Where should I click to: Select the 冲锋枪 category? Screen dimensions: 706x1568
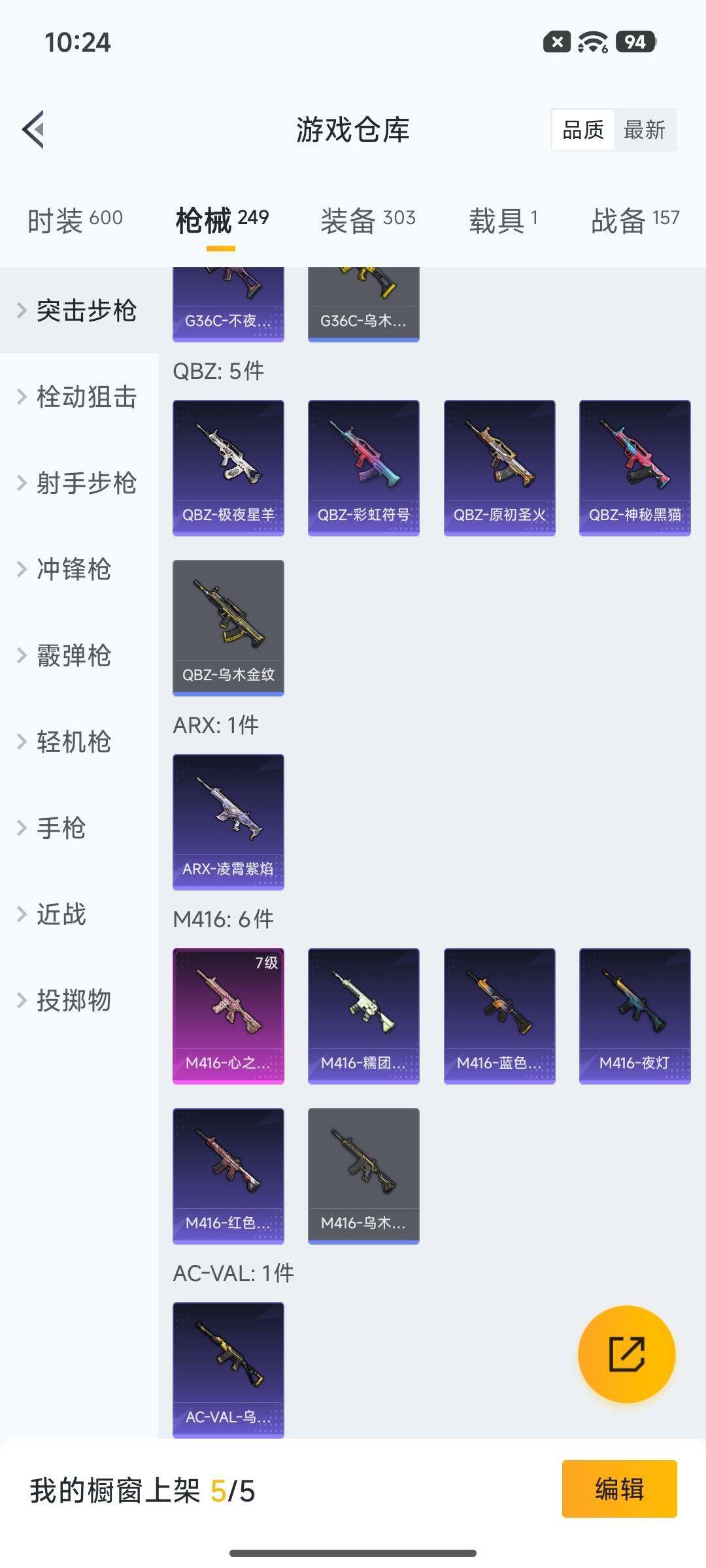[72, 570]
